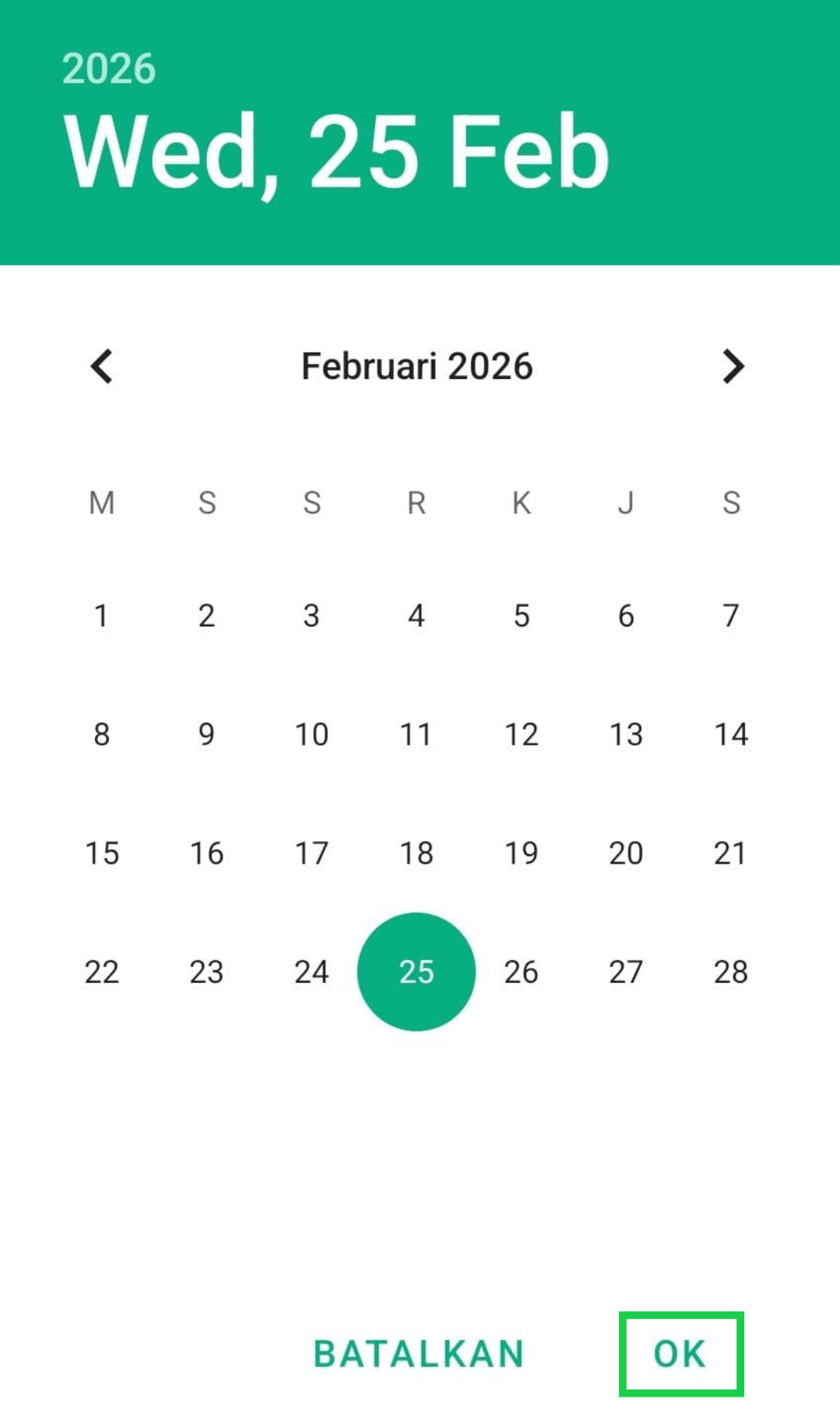This screenshot has height=1420, width=840.
Task: Choose the 20th on the calendar
Action: pyautogui.click(x=626, y=854)
